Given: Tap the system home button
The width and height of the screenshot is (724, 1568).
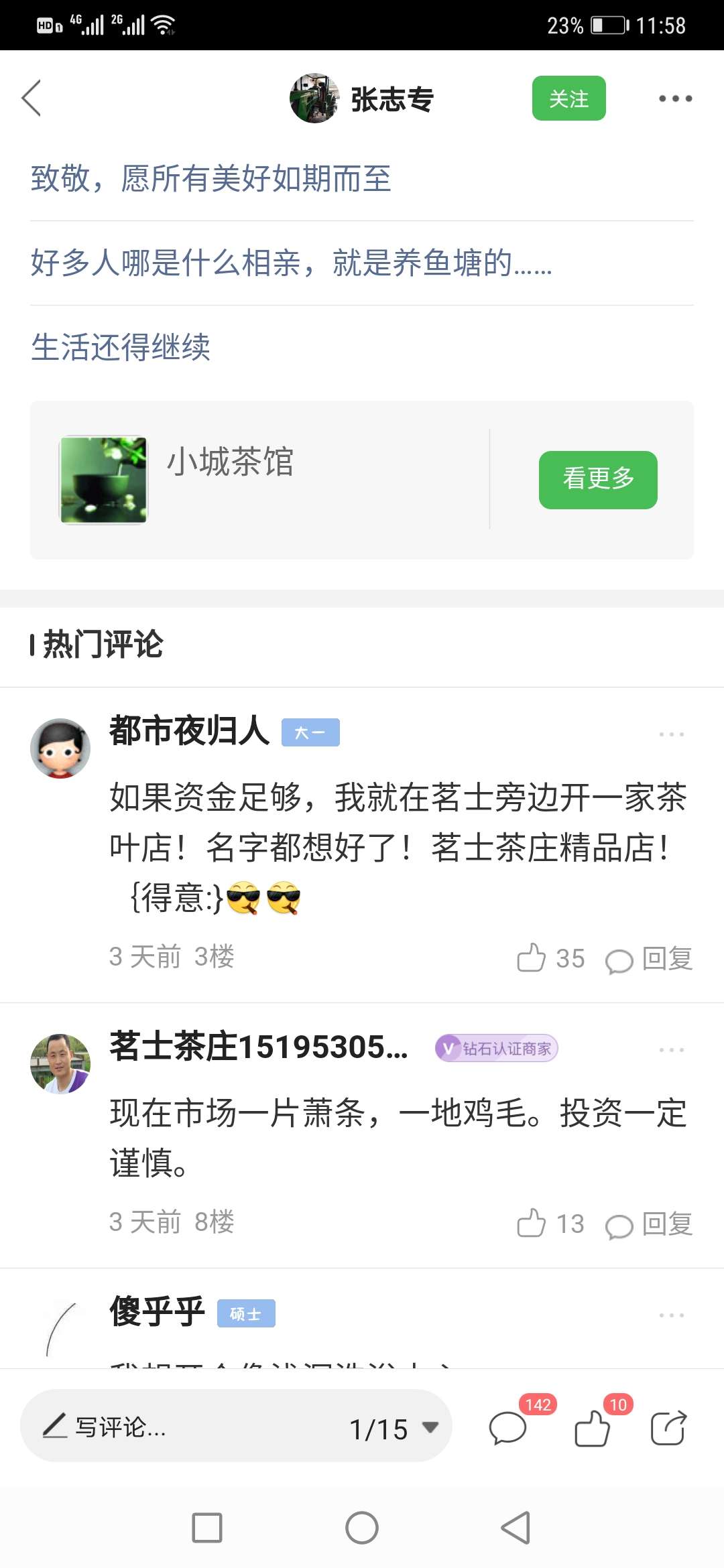Looking at the screenshot, I should tap(362, 1528).
